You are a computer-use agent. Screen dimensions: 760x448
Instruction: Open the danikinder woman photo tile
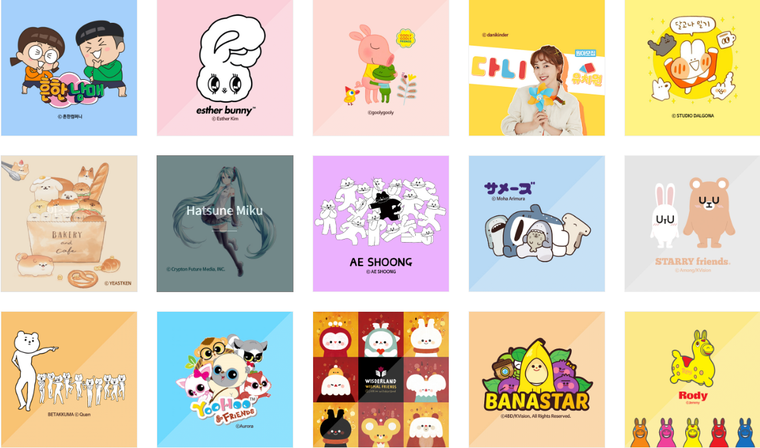tap(537, 67)
